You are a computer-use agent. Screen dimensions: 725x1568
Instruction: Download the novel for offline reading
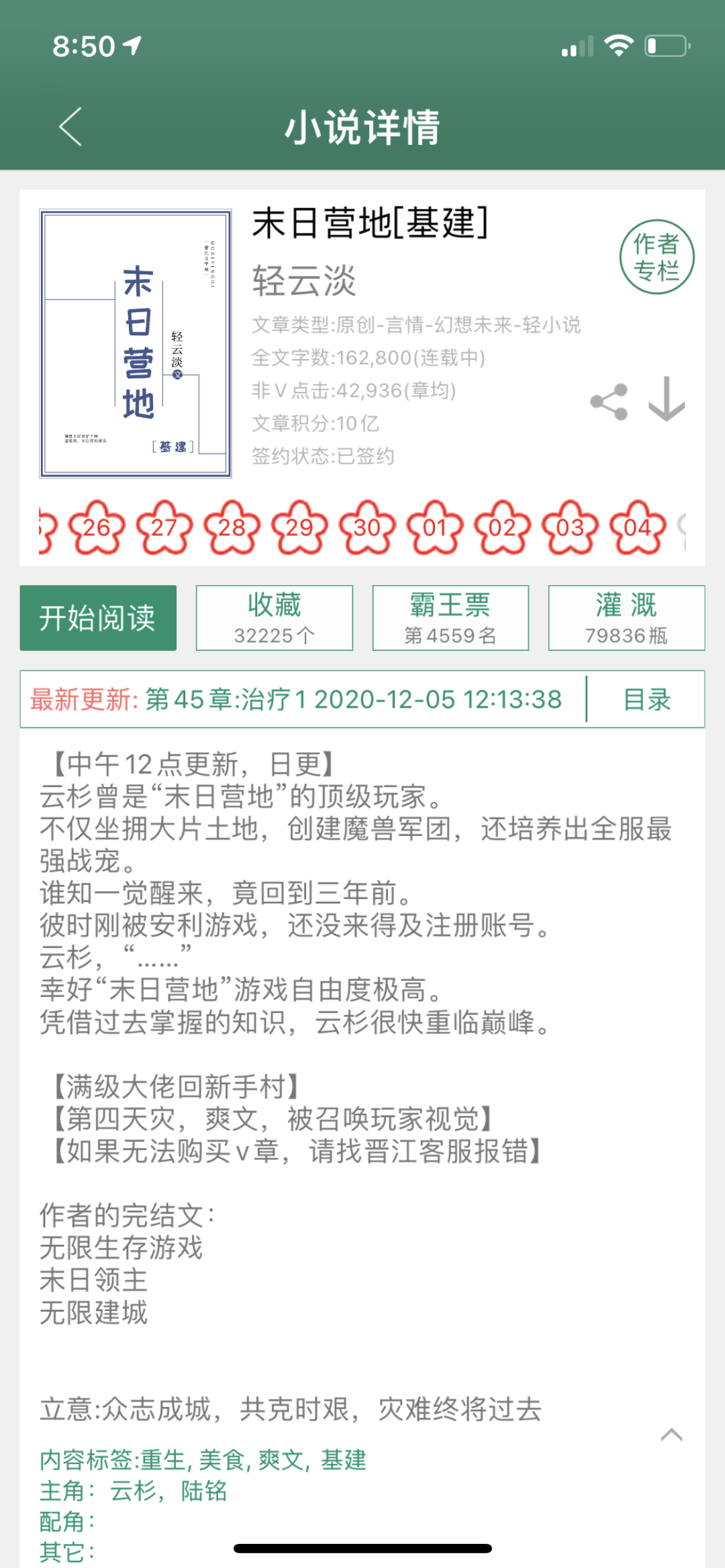tap(666, 400)
